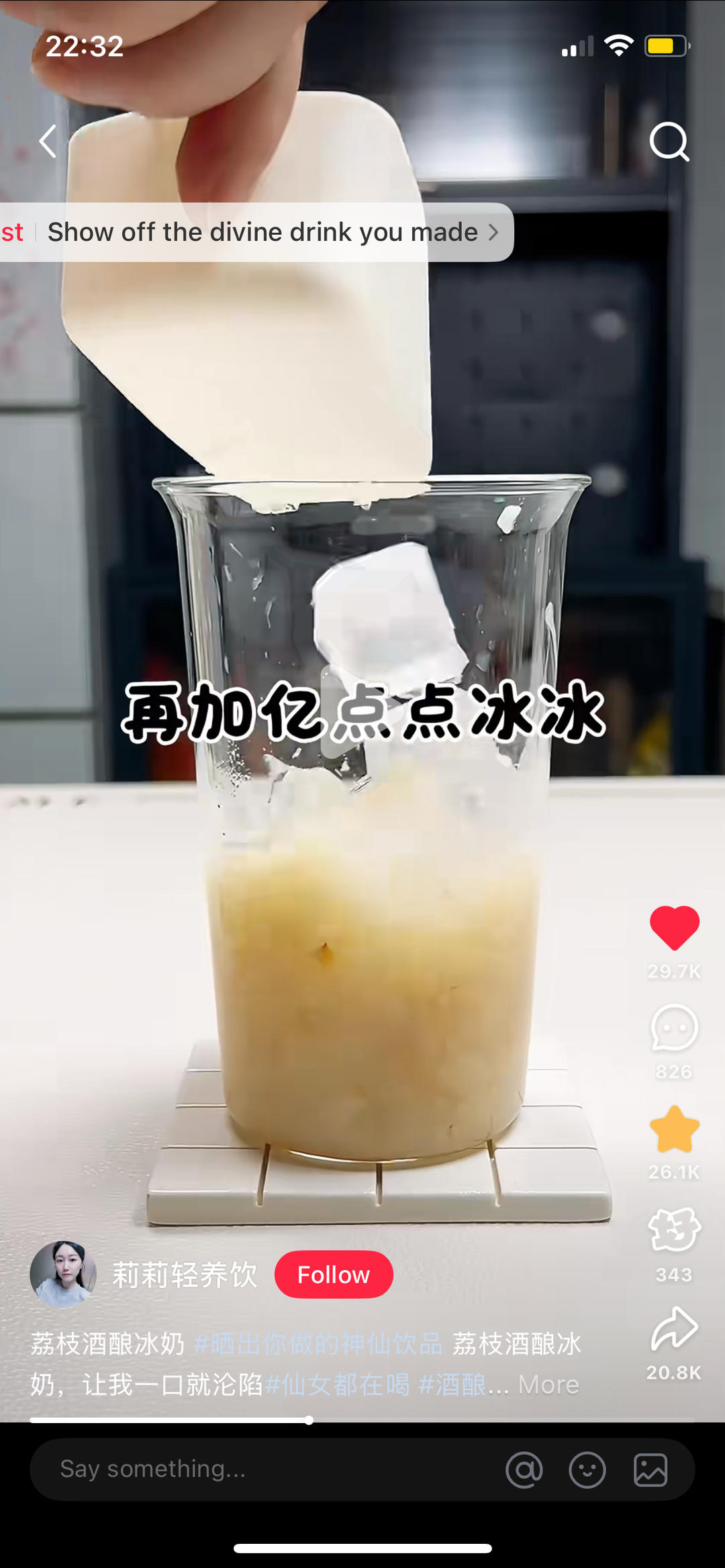Mention someone with the @ icon
The height and width of the screenshot is (1568, 725).
(x=524, y=1470)
